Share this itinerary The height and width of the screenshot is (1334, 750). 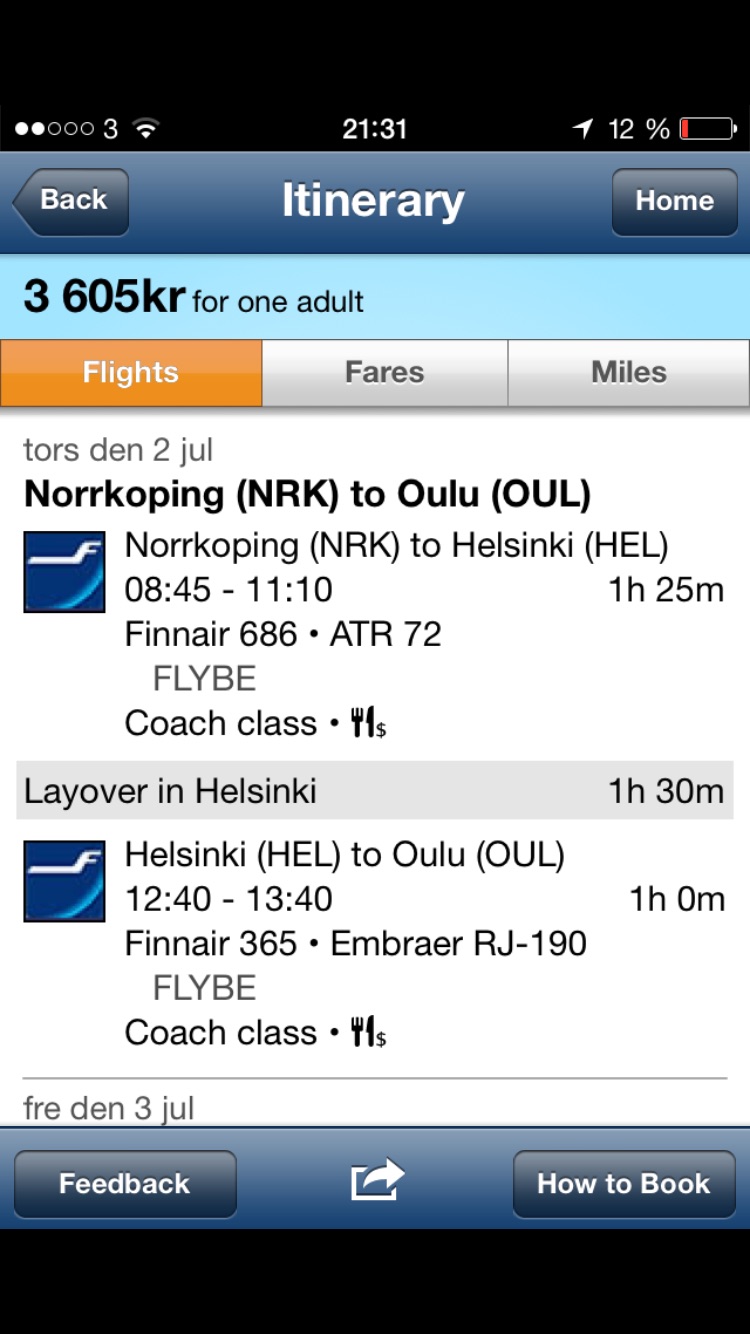377,1181
